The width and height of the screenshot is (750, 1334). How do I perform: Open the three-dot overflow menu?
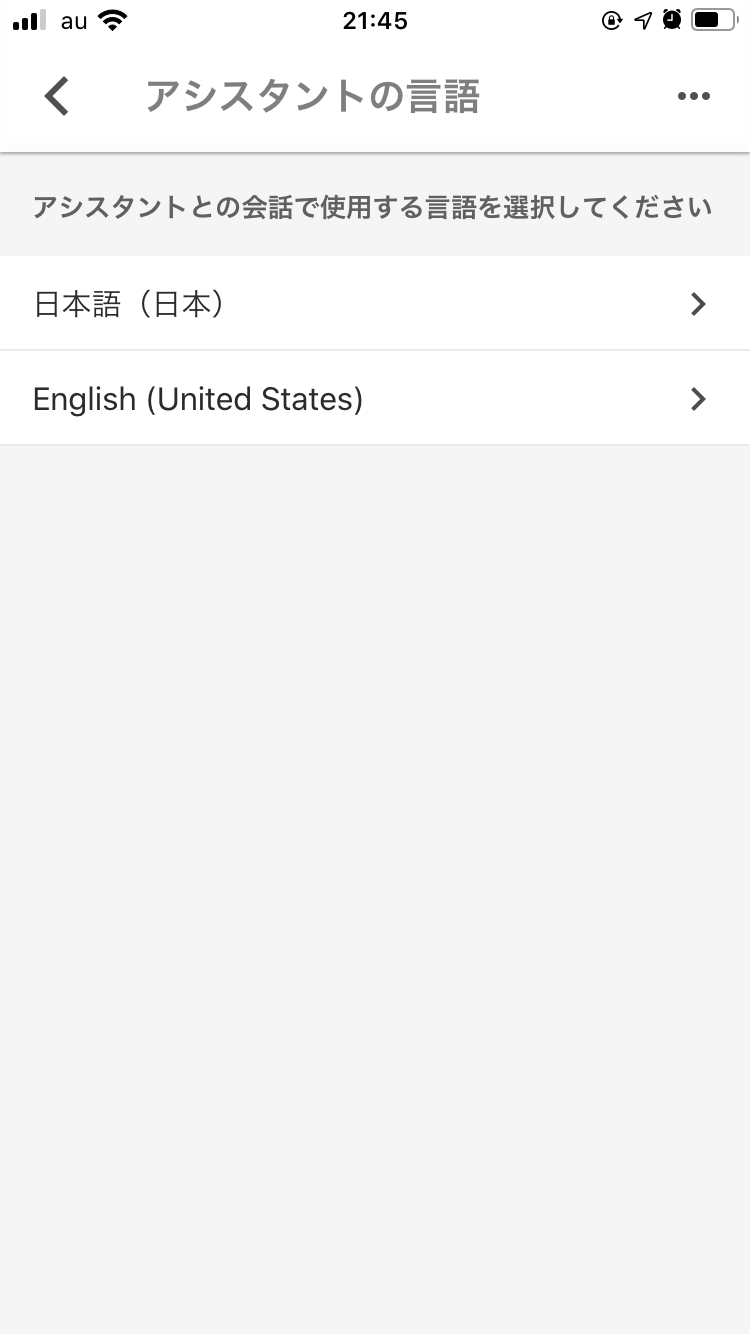pos(693,97)
